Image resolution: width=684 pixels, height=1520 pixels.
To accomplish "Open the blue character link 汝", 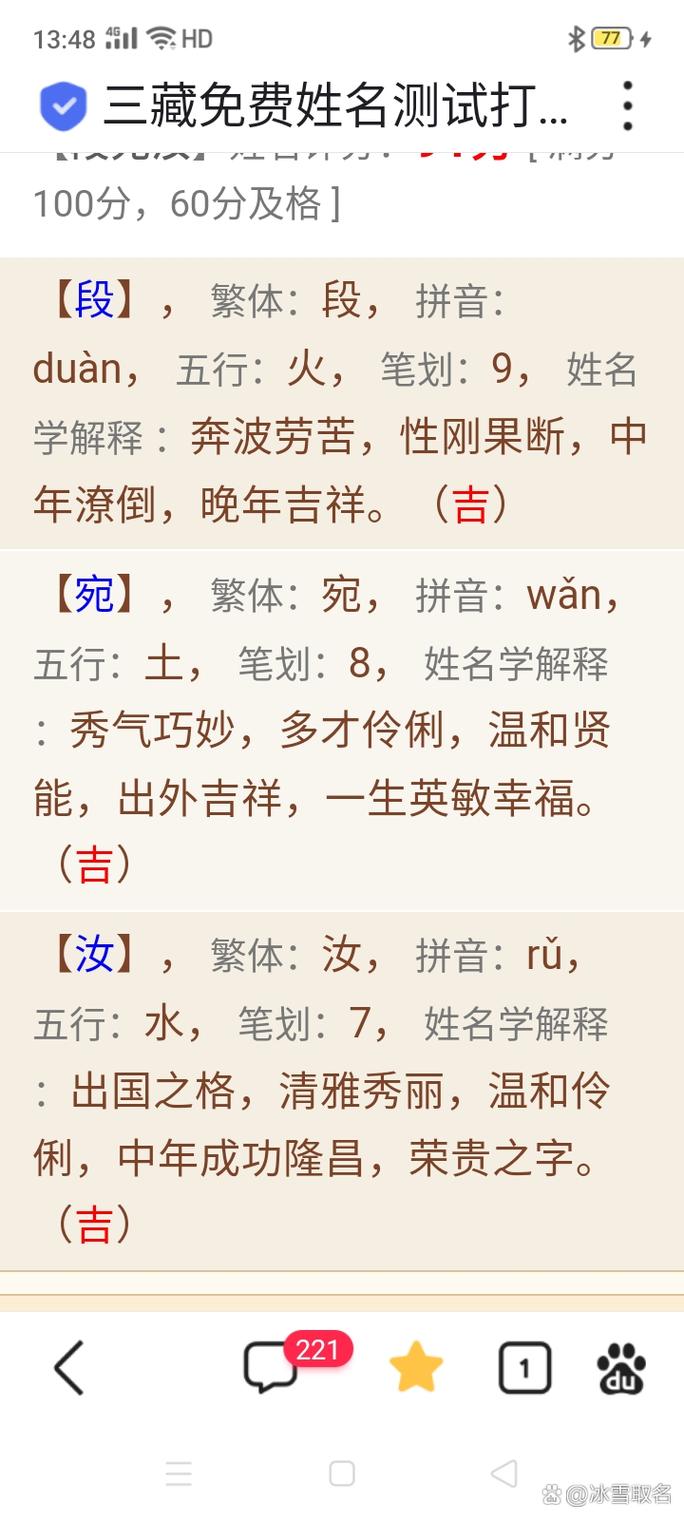I will [94, 955].
